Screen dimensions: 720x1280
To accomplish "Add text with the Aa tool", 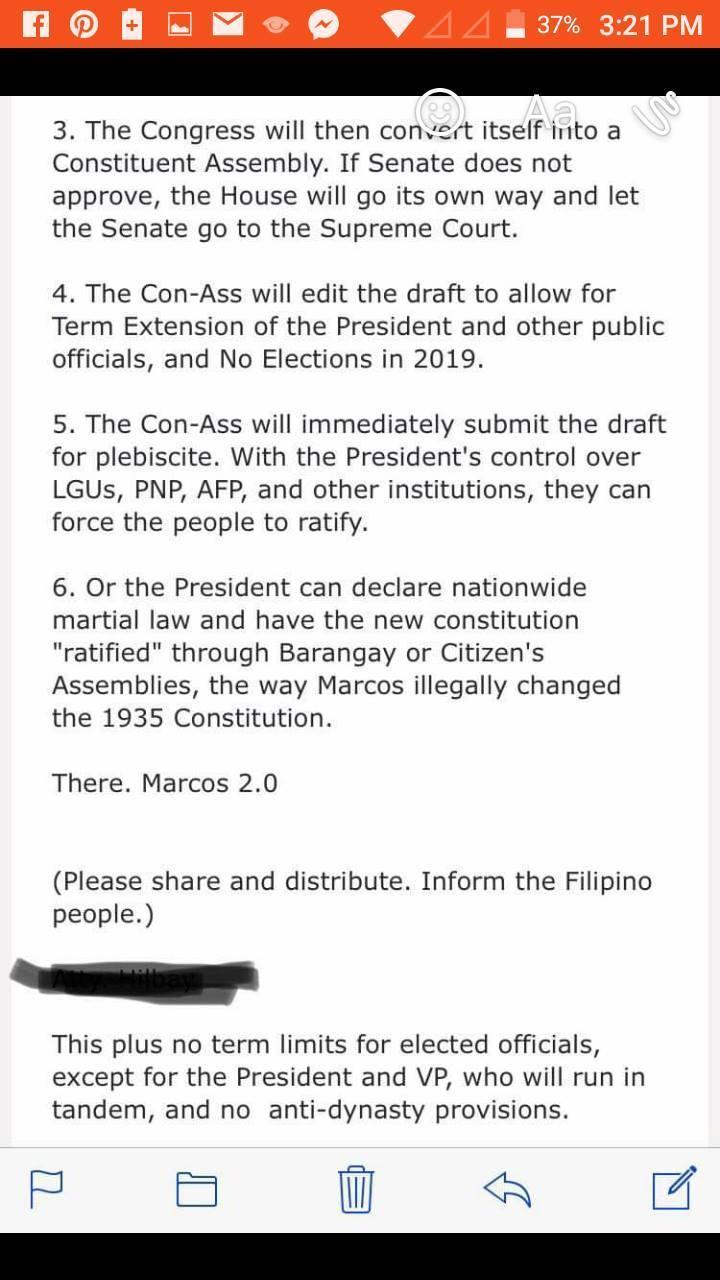I will pos(550,111).
